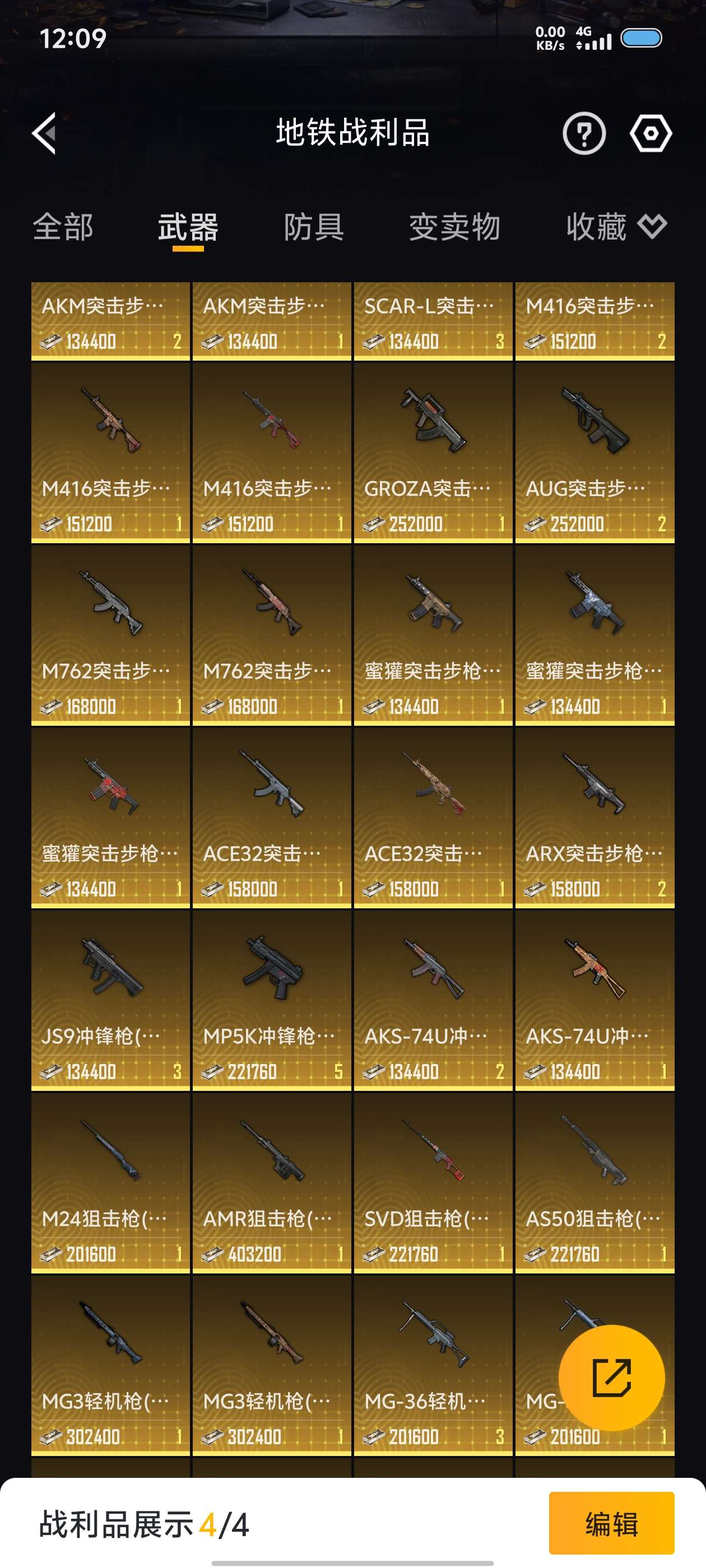
Task: Select the MG-36轻机 weapon card
Action: click(x=433, y=1365)
